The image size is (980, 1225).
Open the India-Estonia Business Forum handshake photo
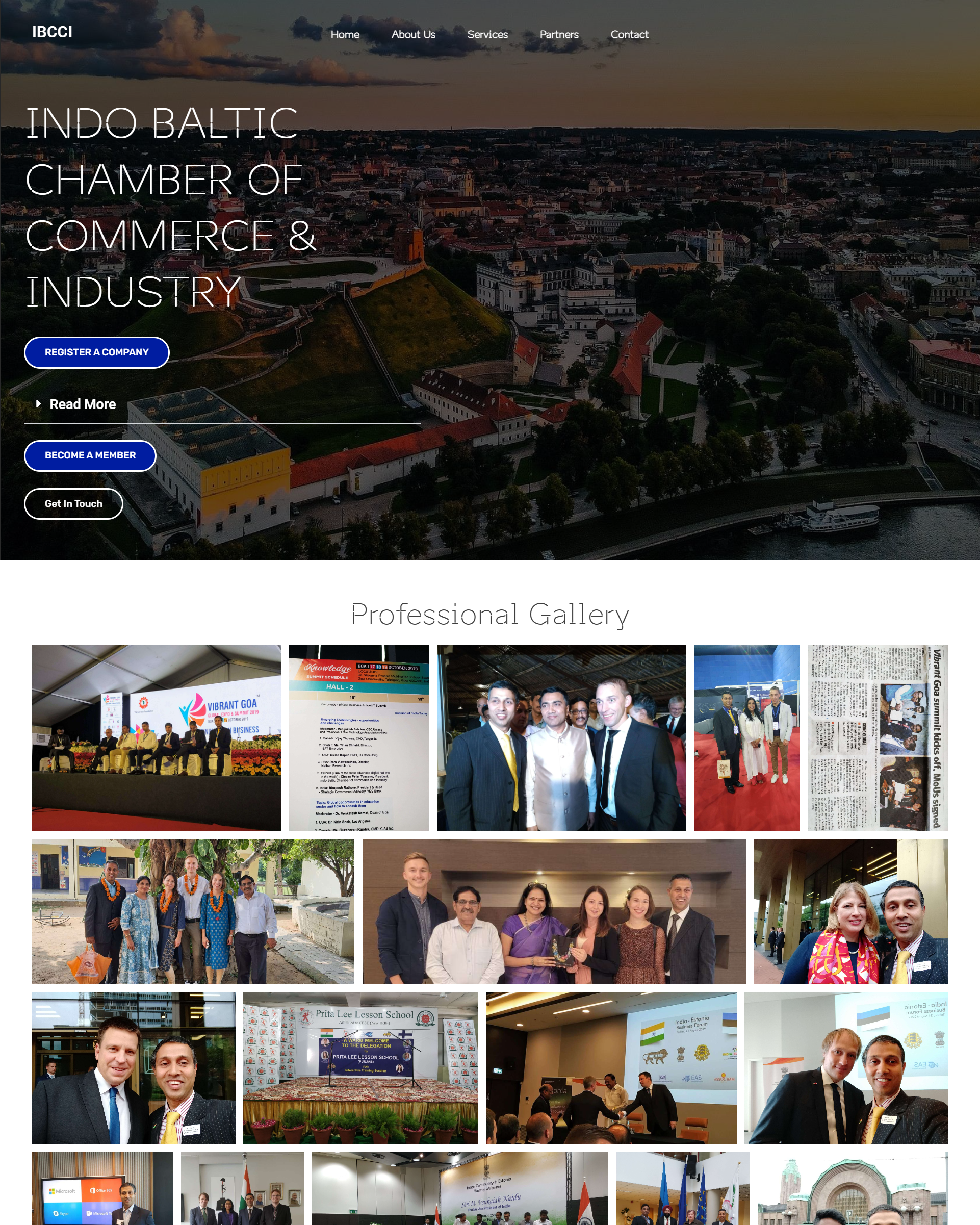click(x=611, y=1067)
